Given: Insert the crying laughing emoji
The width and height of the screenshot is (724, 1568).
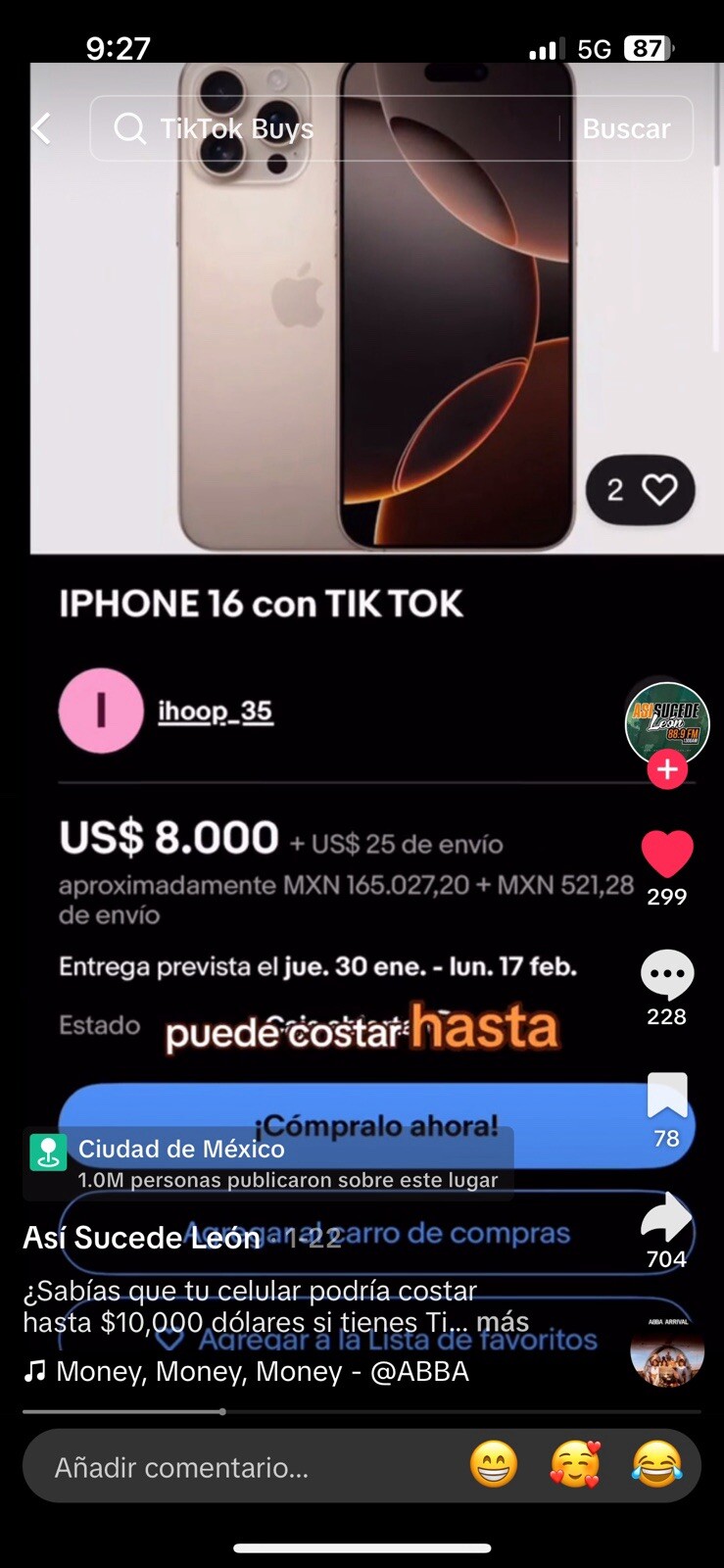Looking at the screenshot, I should tap(656, 1466).
